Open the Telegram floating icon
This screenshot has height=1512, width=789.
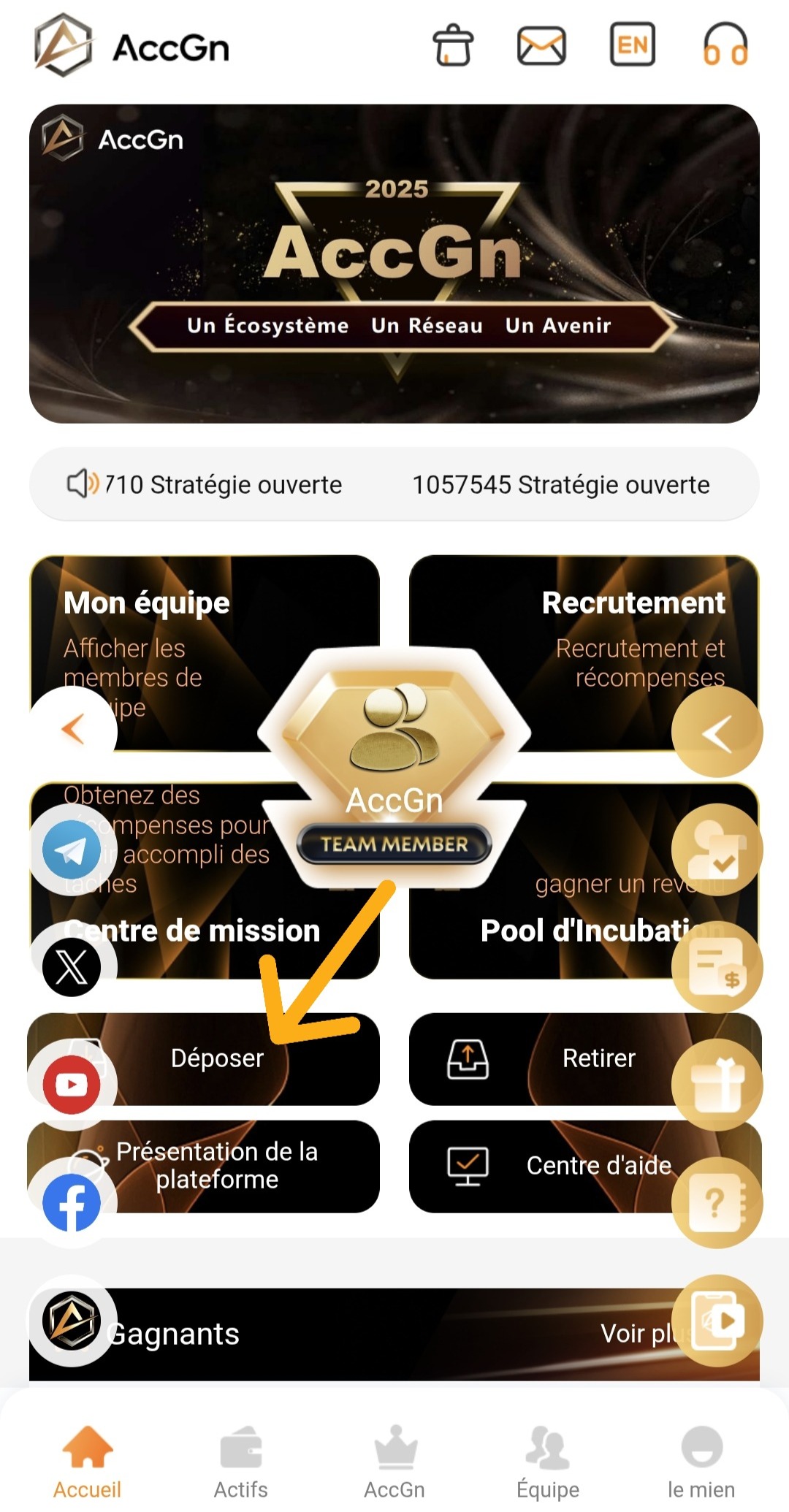pos(72,849)
